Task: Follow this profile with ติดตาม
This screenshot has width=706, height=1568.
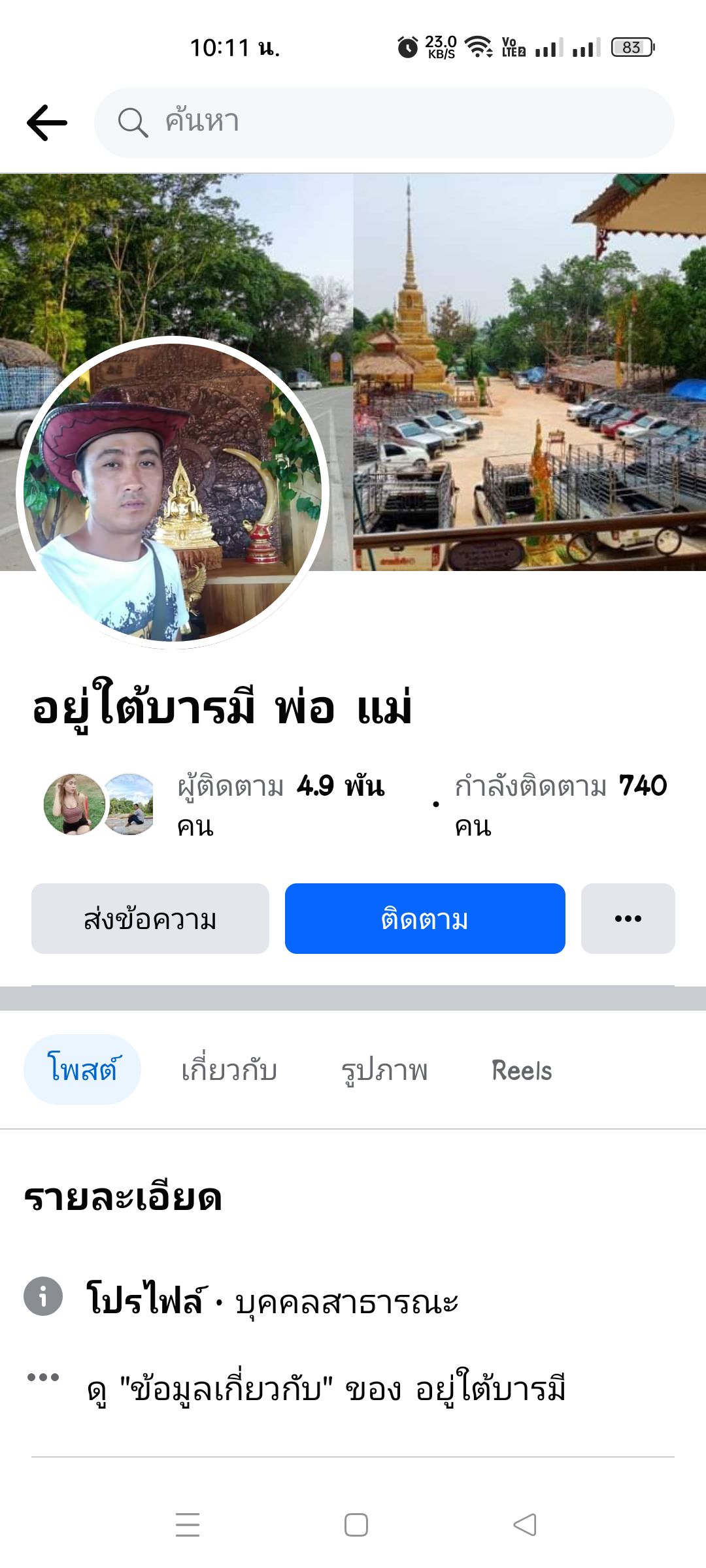Action: click(425, 919)
